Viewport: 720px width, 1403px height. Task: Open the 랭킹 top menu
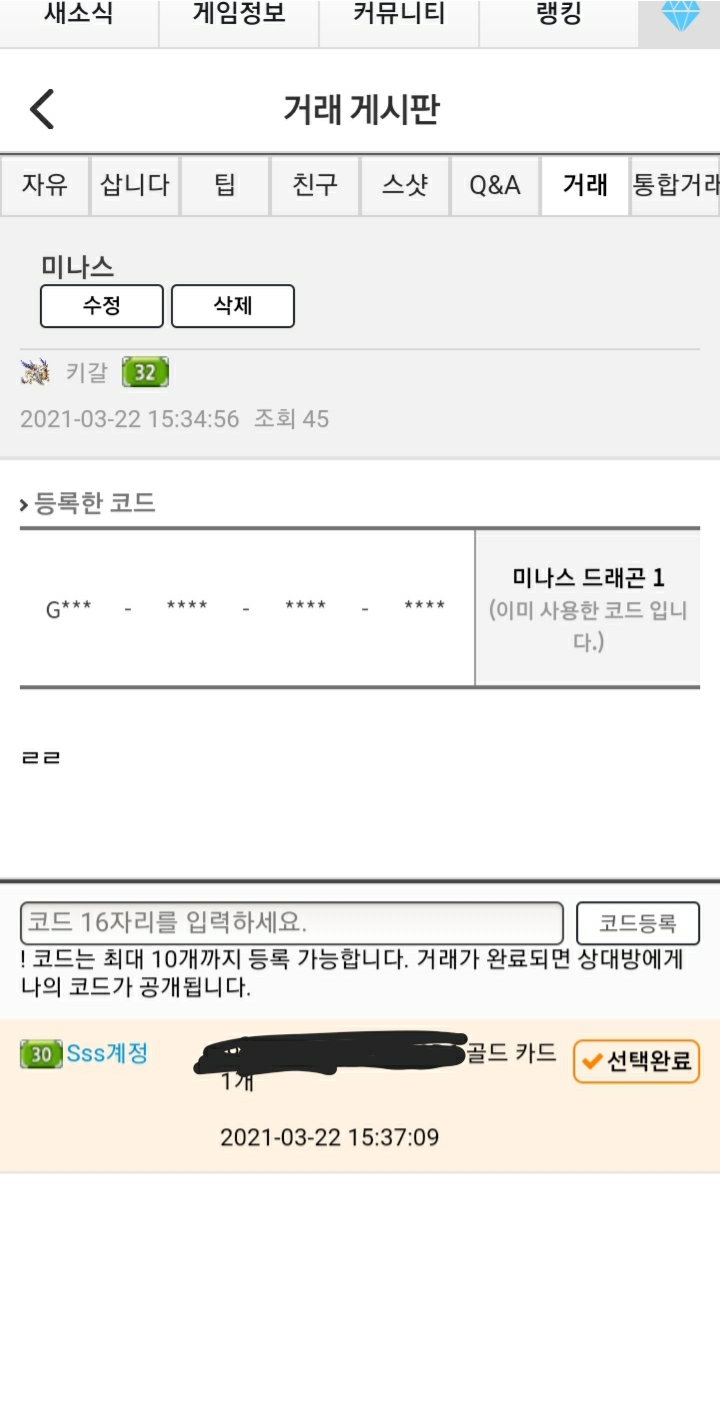click(x=558, y=18)
